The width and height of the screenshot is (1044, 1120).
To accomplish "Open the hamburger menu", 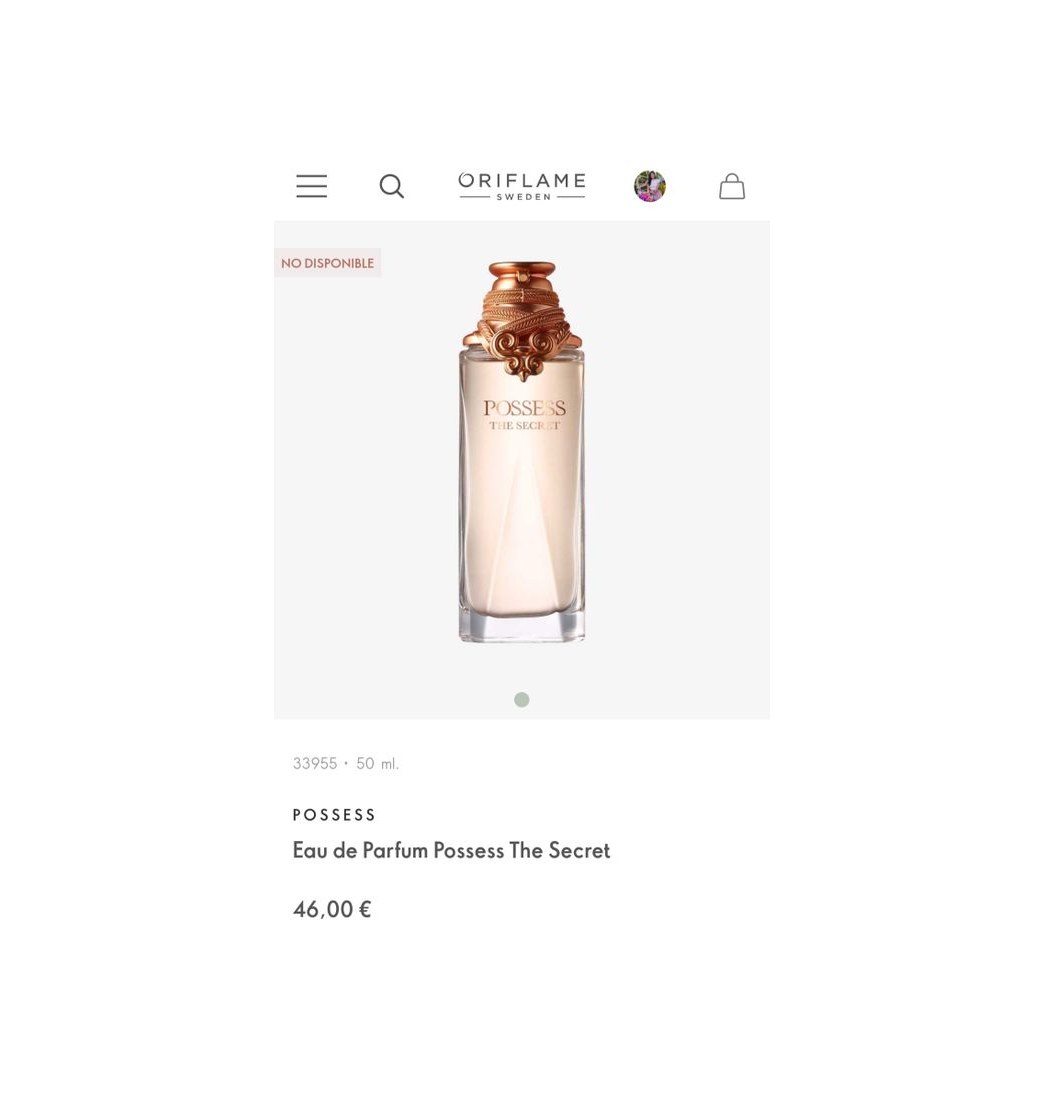I will [311, 186].
